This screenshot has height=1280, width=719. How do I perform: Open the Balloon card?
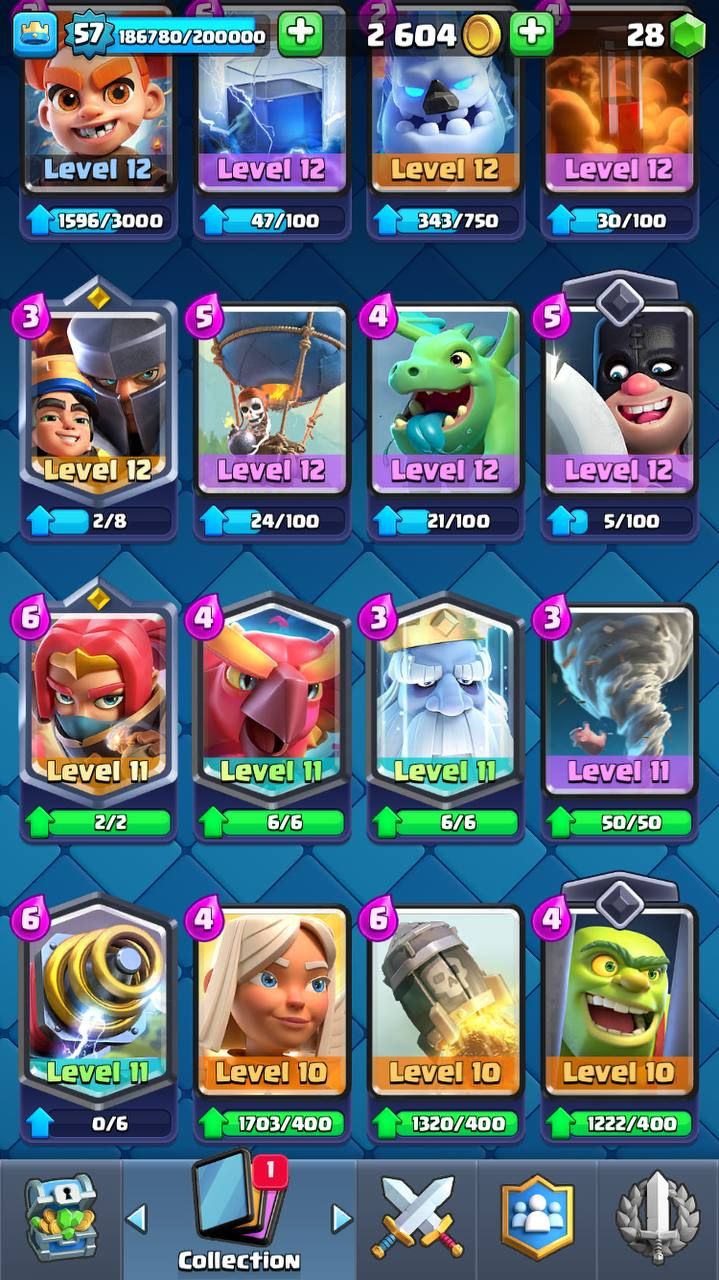point(271,420)
